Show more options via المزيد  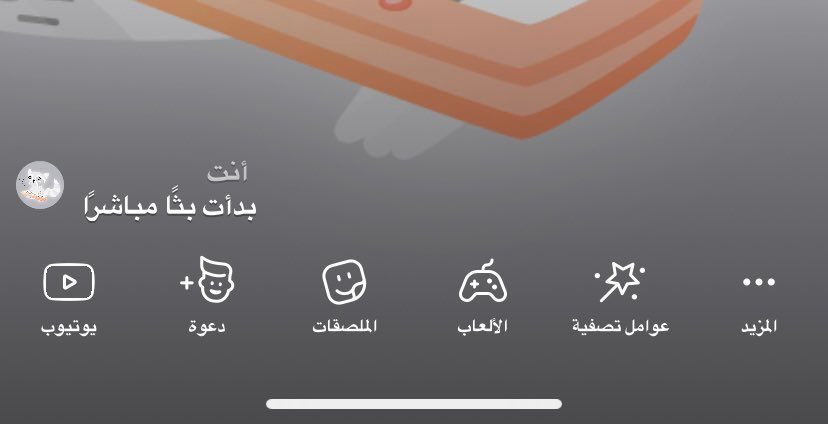[x=759, y=284]
